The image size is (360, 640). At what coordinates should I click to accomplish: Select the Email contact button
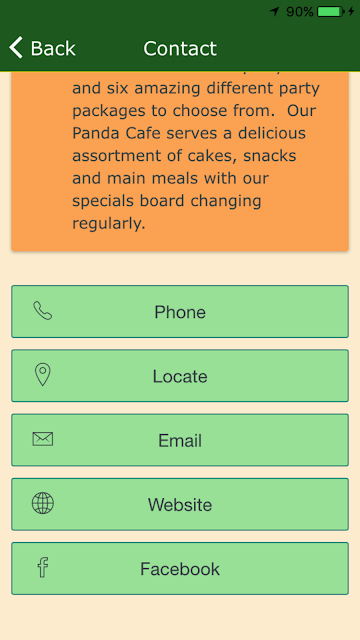point(180,440)
